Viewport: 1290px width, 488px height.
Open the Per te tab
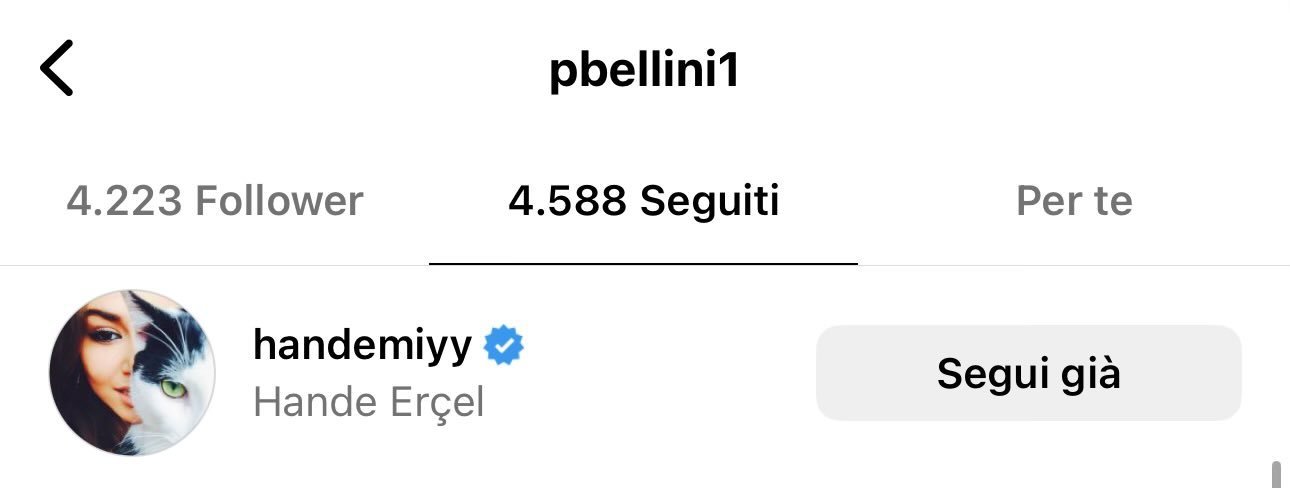[1073, 202]
